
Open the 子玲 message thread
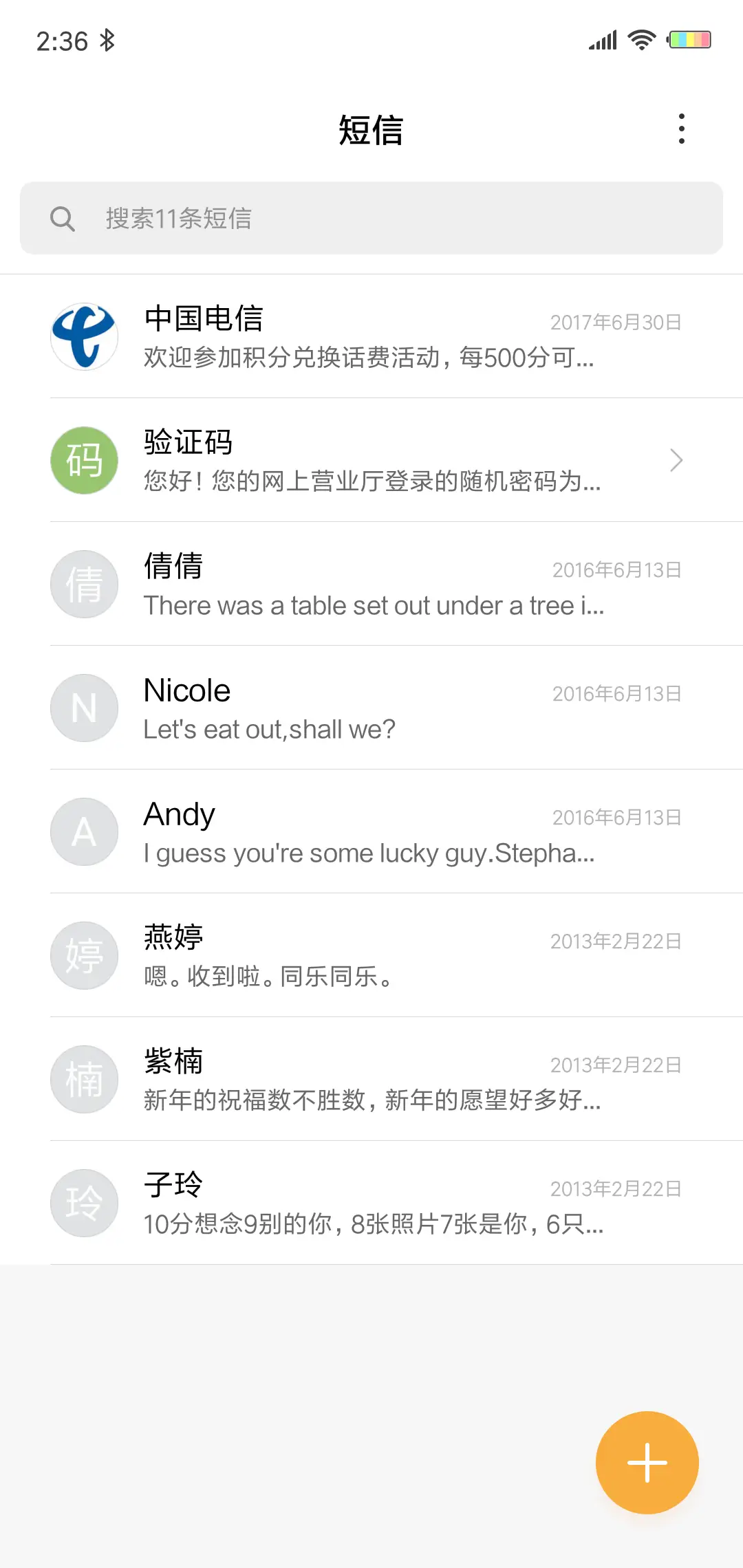[371, 1203]
